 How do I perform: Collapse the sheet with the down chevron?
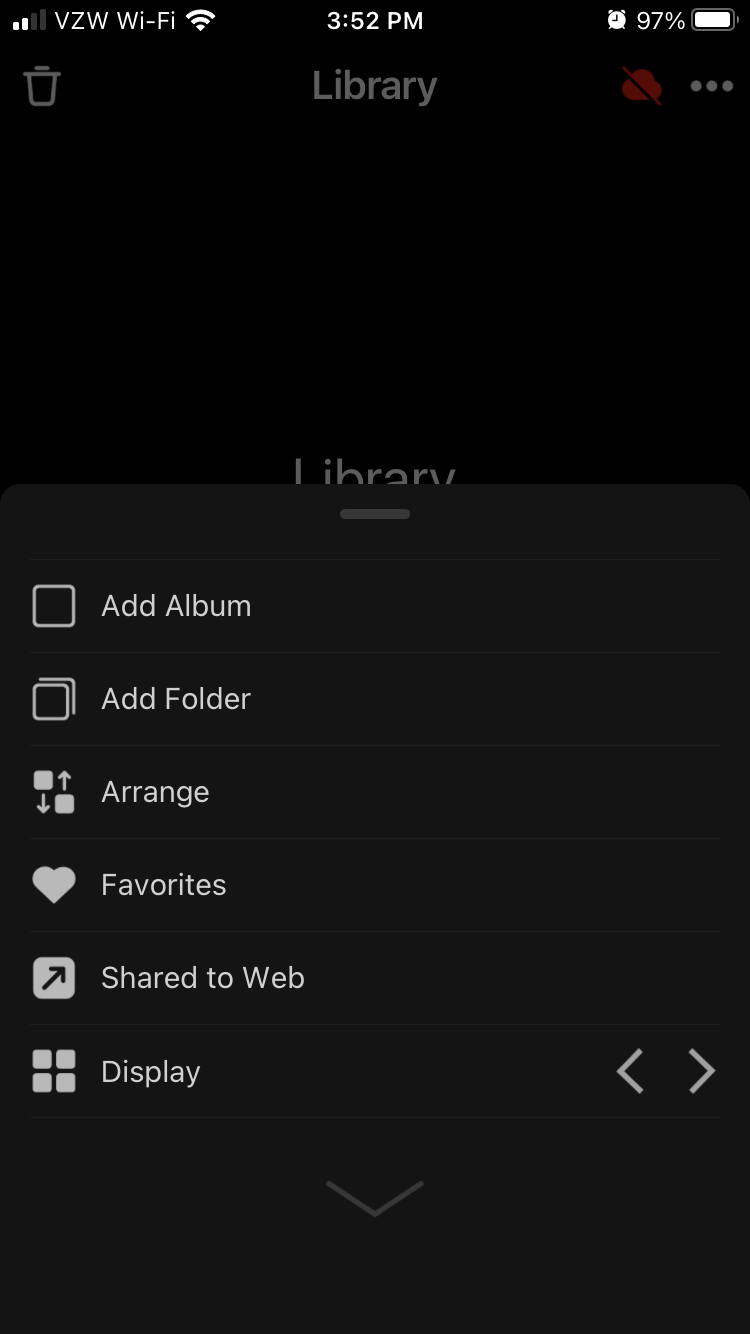pyautogui.click(x=375, y=1197)
